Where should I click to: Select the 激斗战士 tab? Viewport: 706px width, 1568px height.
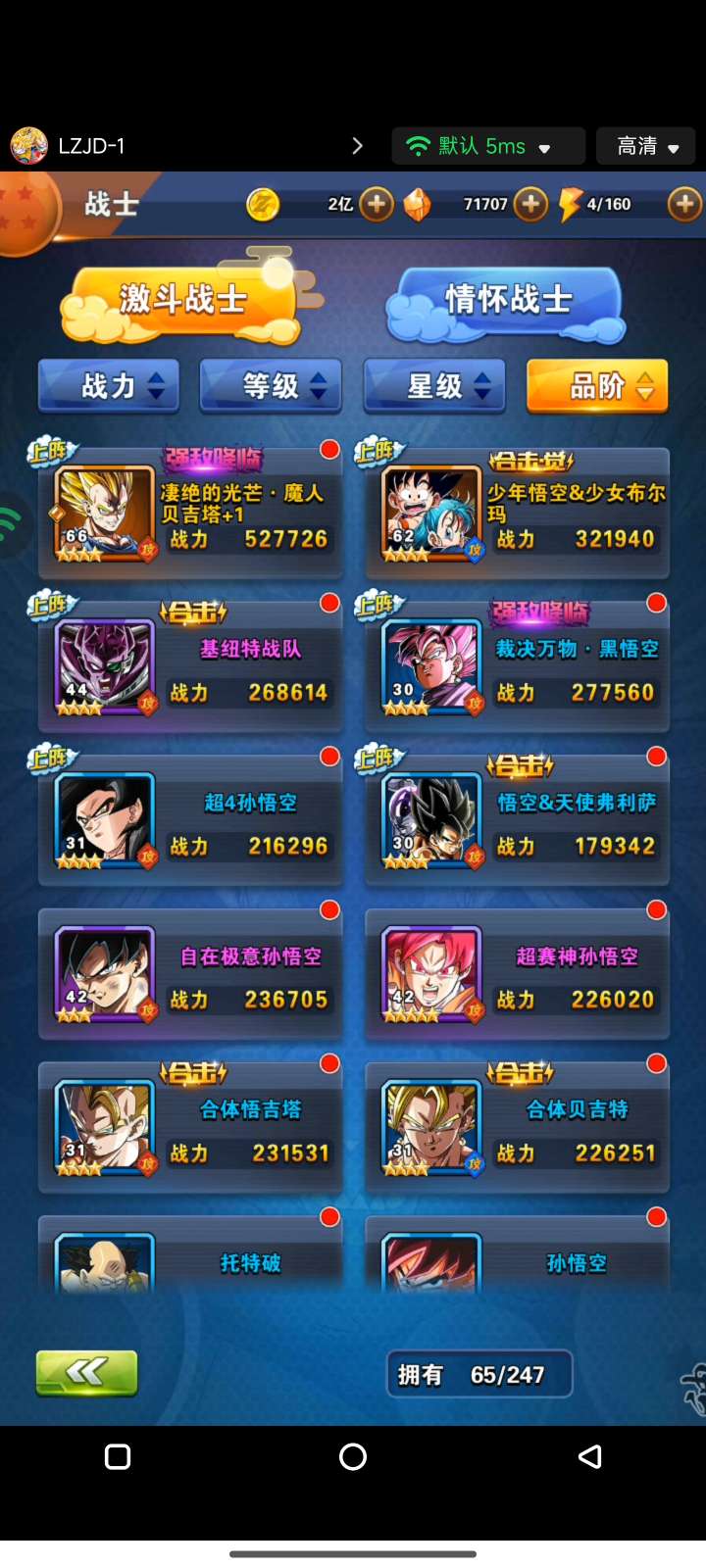click(182, 302)
